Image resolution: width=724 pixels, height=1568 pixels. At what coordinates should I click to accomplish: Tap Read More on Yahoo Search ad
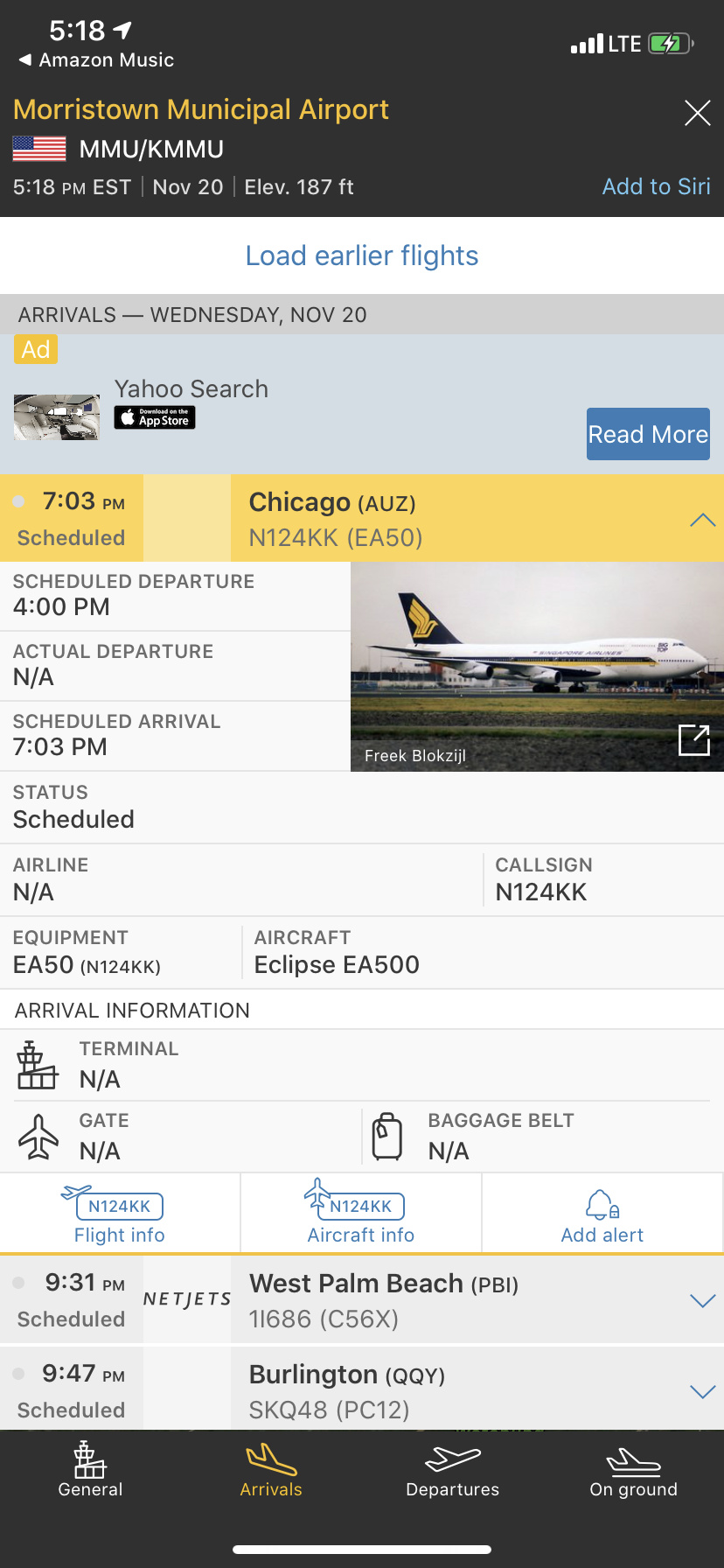point(647,434)
